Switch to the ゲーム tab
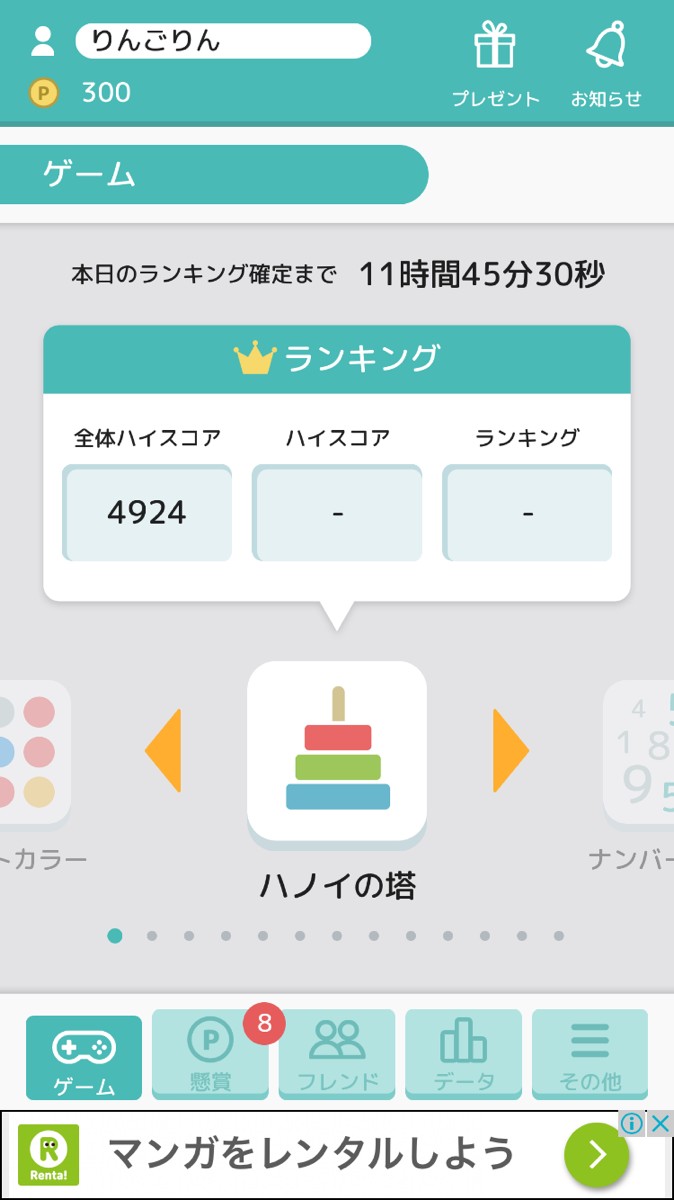 pyautogui.click(x=84, y=1057)
